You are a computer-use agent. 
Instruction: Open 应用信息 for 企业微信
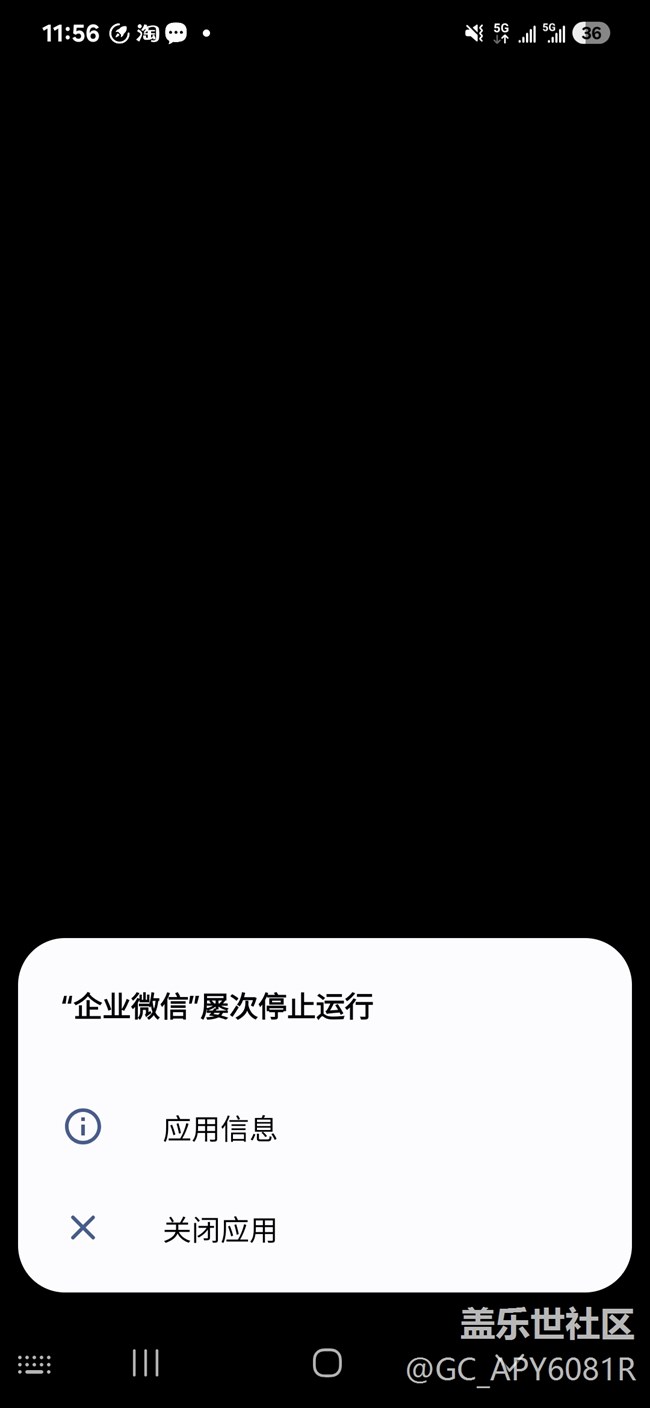pyautogui.click(x=220, y=1129)
